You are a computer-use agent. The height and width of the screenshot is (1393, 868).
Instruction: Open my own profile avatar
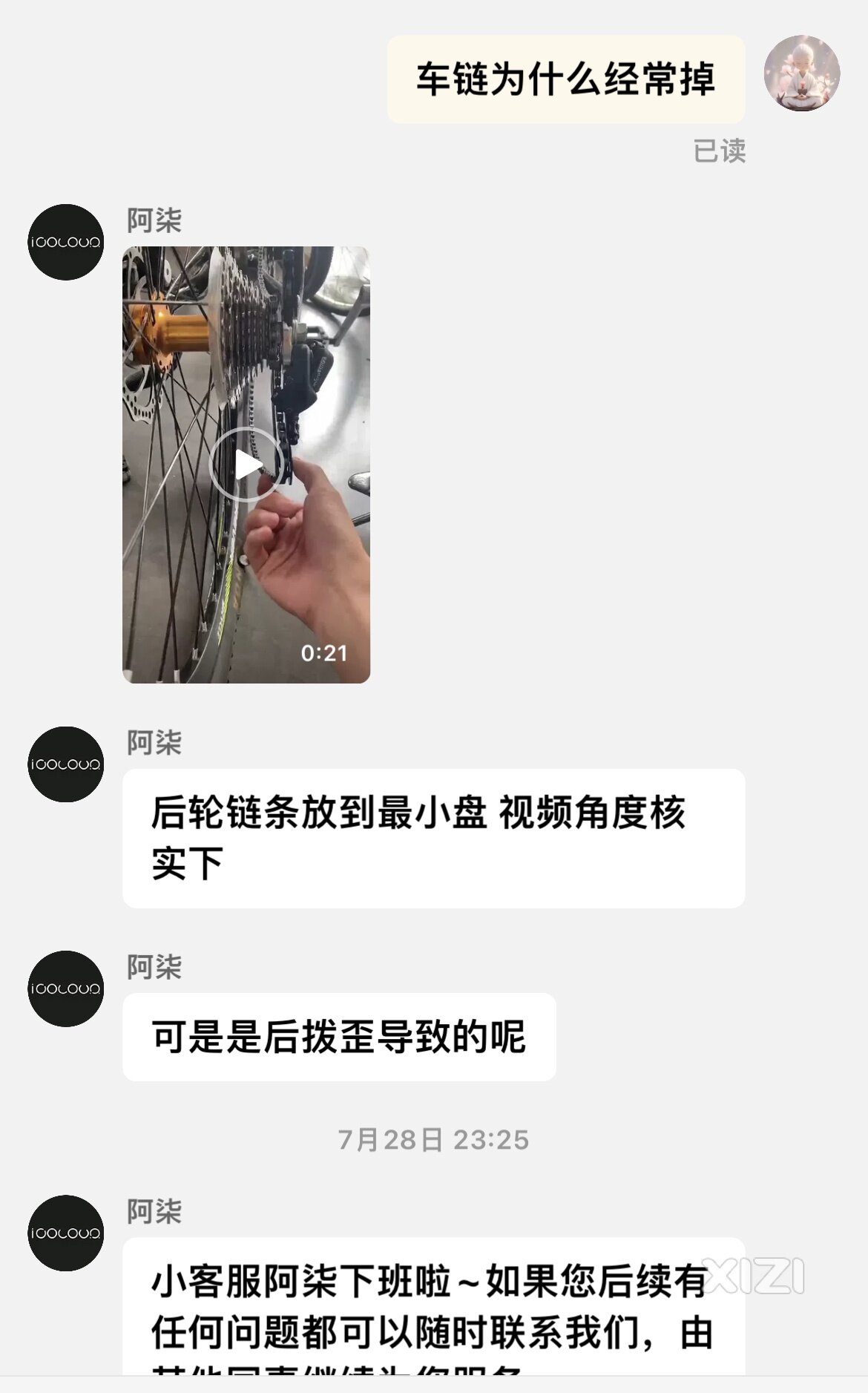[x=801, y=73]
